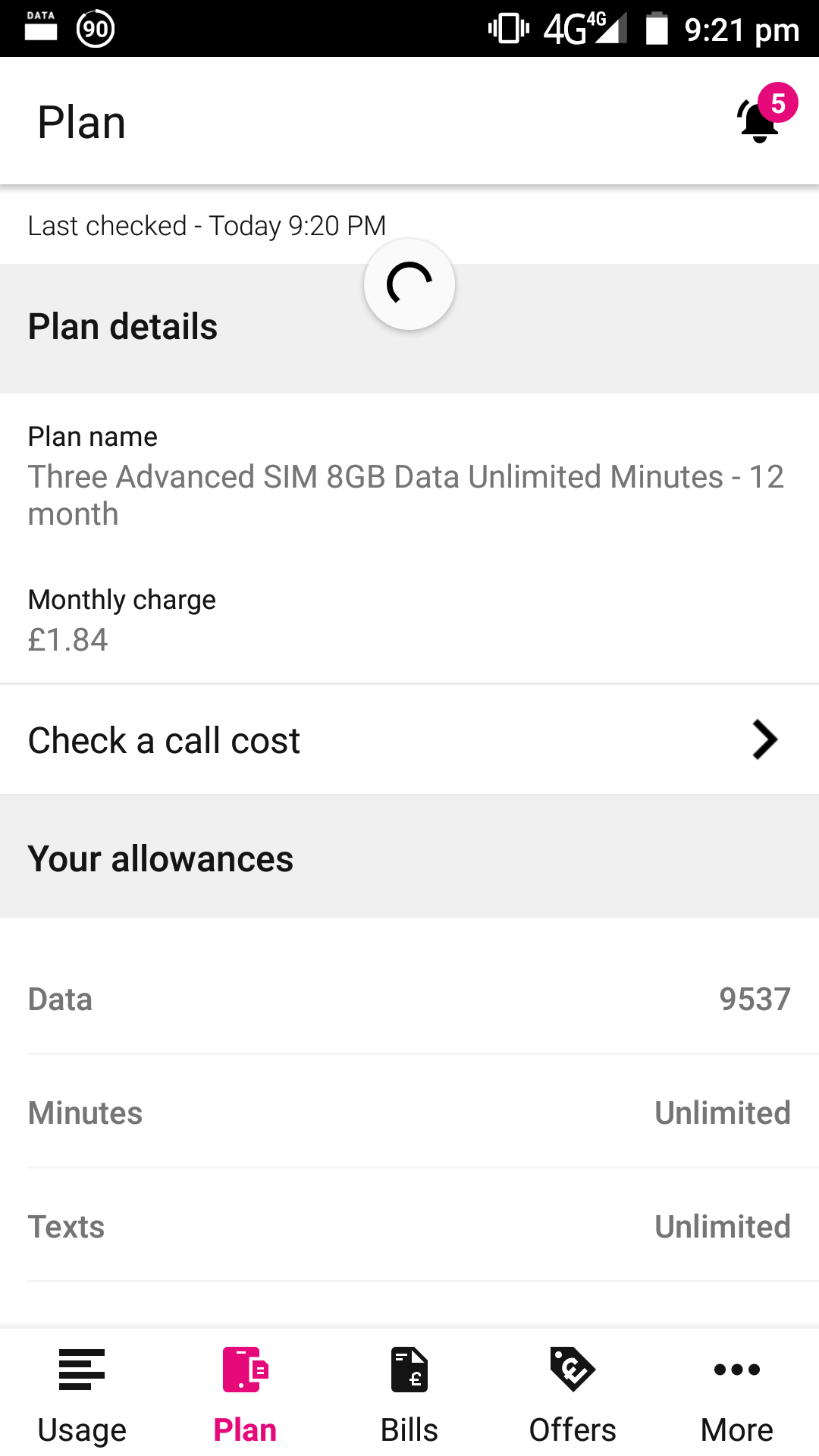Open Check a call cost
The image size is (819, 1456).
409,740
